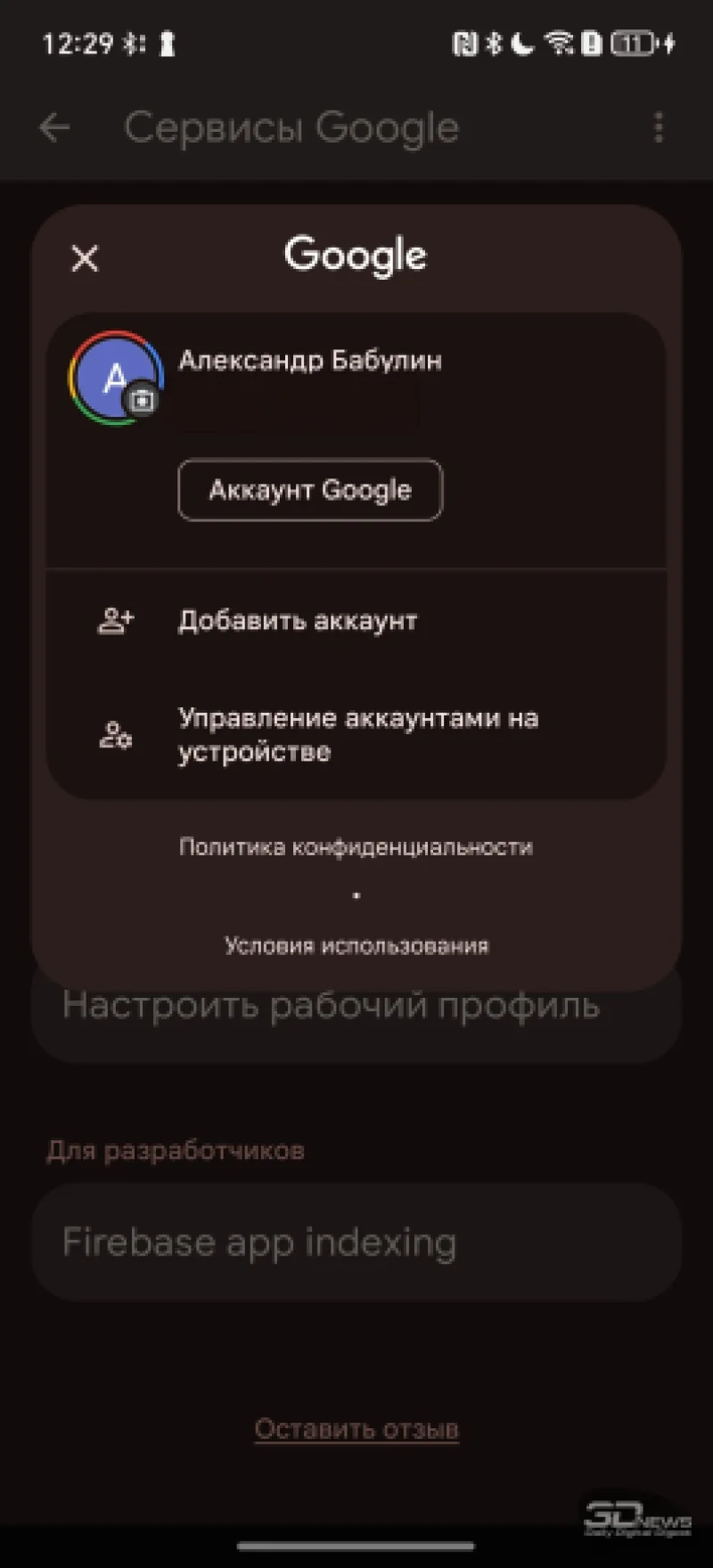Open Управление аккаунтами на устройстве
The image size is (713, 1568).
point(356,735)
